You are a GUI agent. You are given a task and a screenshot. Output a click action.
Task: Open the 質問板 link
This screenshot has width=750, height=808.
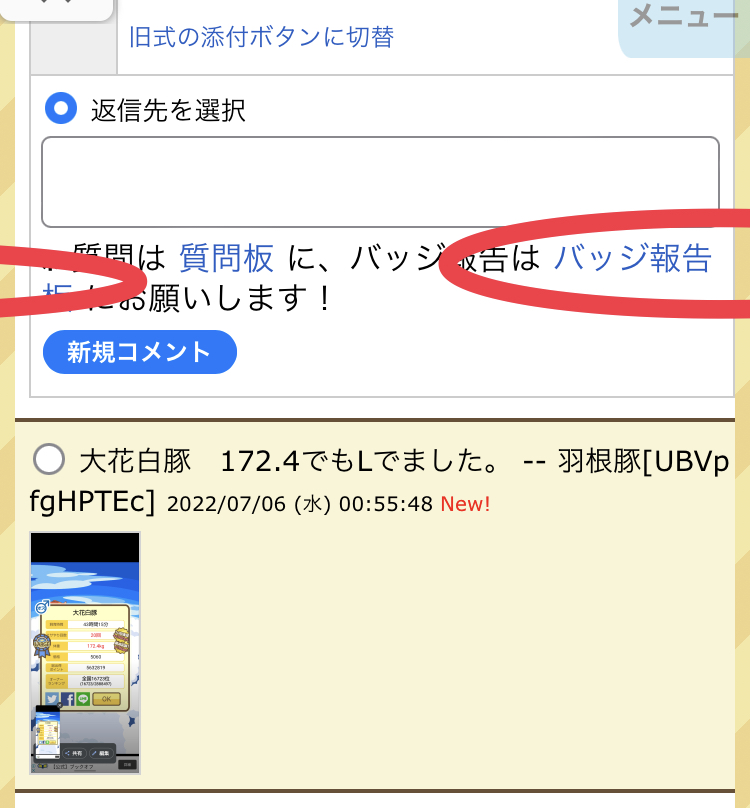[226, 259]
